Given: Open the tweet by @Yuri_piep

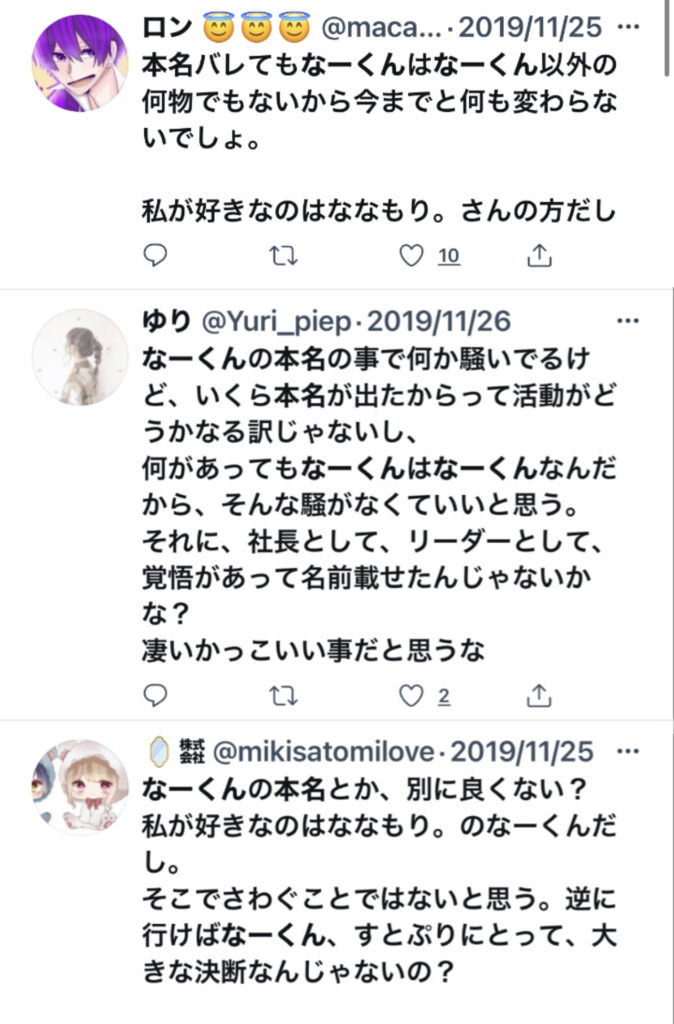Looking at the screenshot, I should pos(380,500).
